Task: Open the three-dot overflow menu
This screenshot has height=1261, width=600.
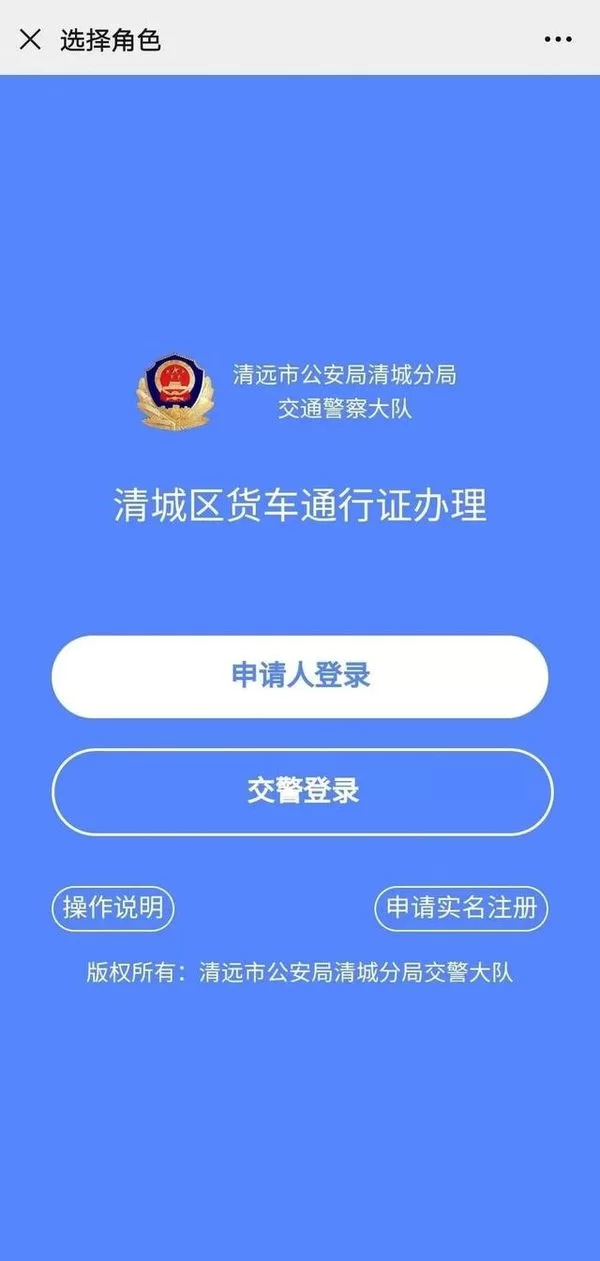Action: coord(558,40)
